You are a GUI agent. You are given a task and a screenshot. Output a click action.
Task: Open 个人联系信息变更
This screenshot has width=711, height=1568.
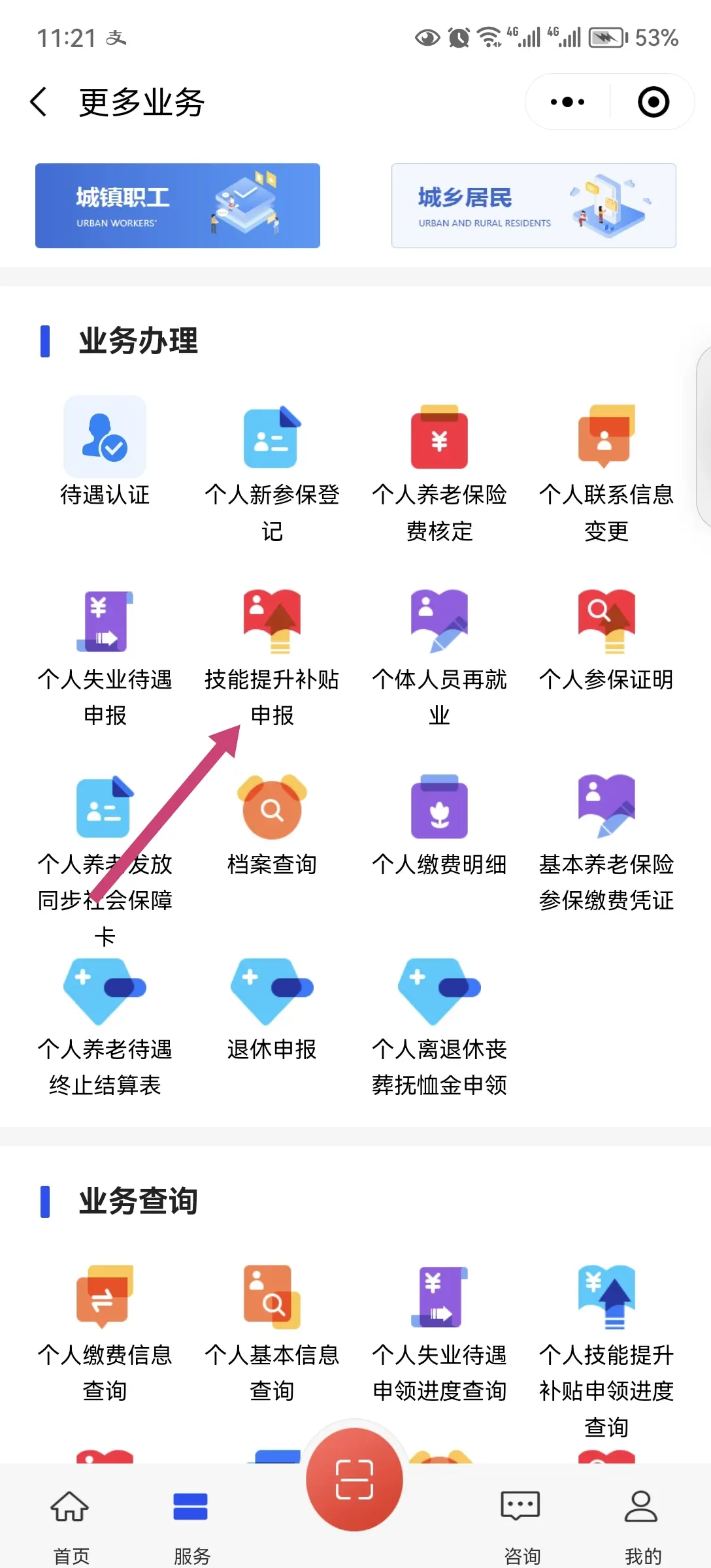pos(606,470)
